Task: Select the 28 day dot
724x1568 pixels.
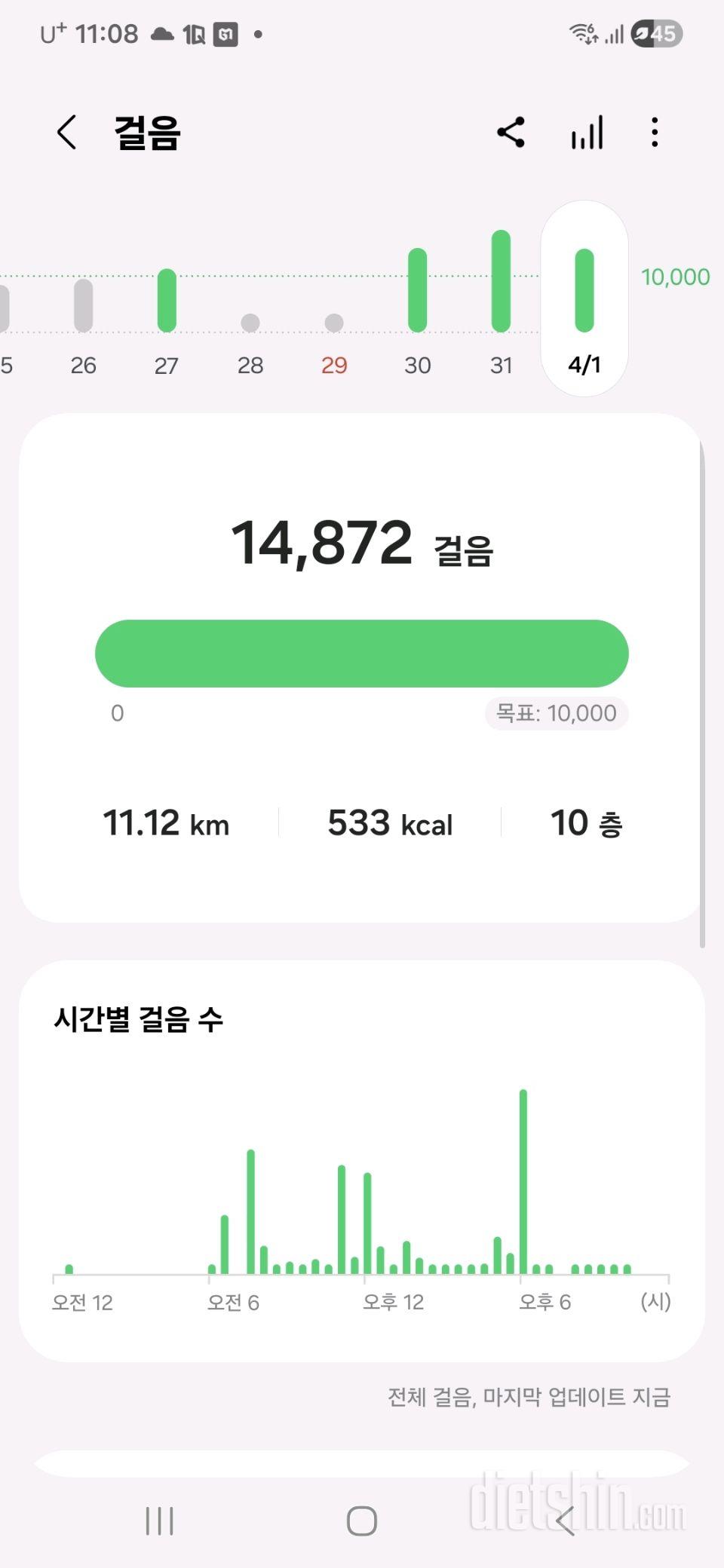Action: point(250,323)
